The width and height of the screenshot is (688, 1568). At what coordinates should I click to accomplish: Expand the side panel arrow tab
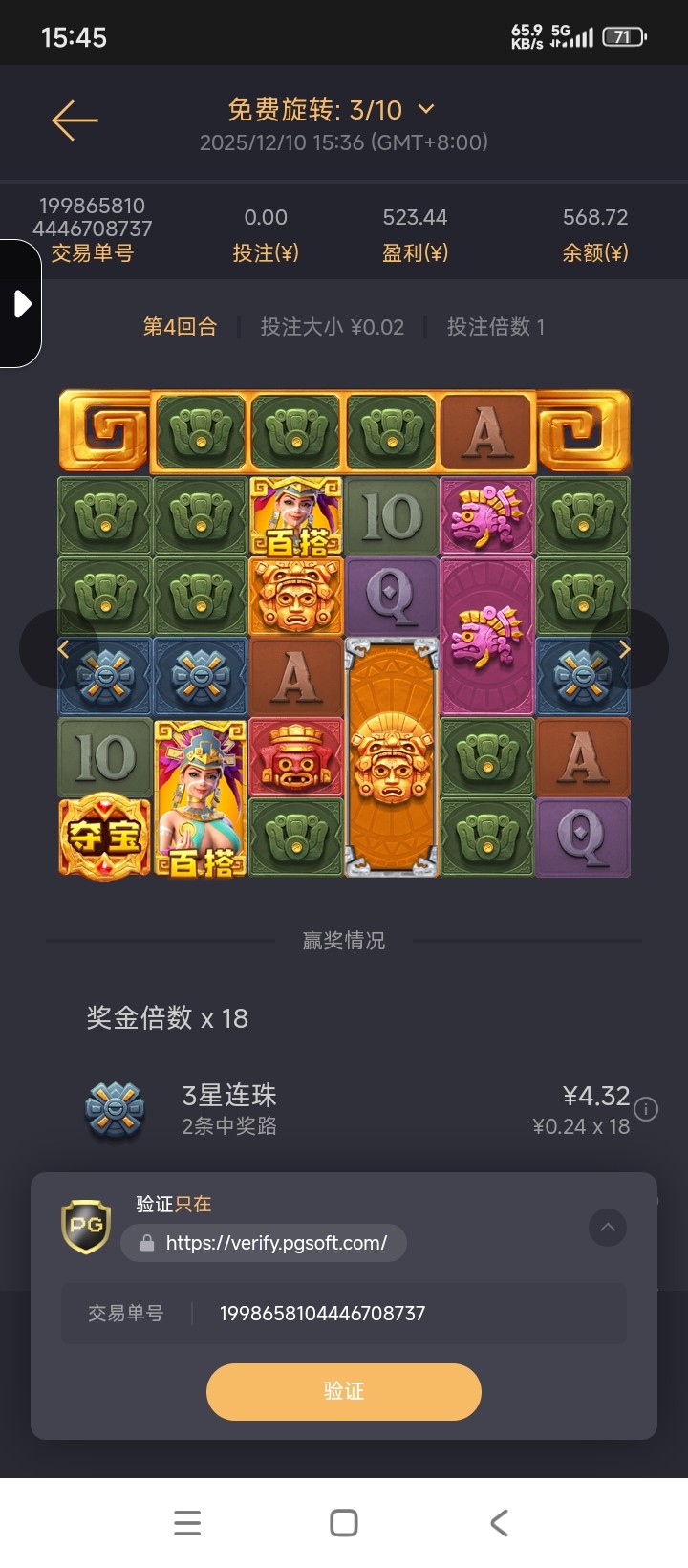click(21, 304)
